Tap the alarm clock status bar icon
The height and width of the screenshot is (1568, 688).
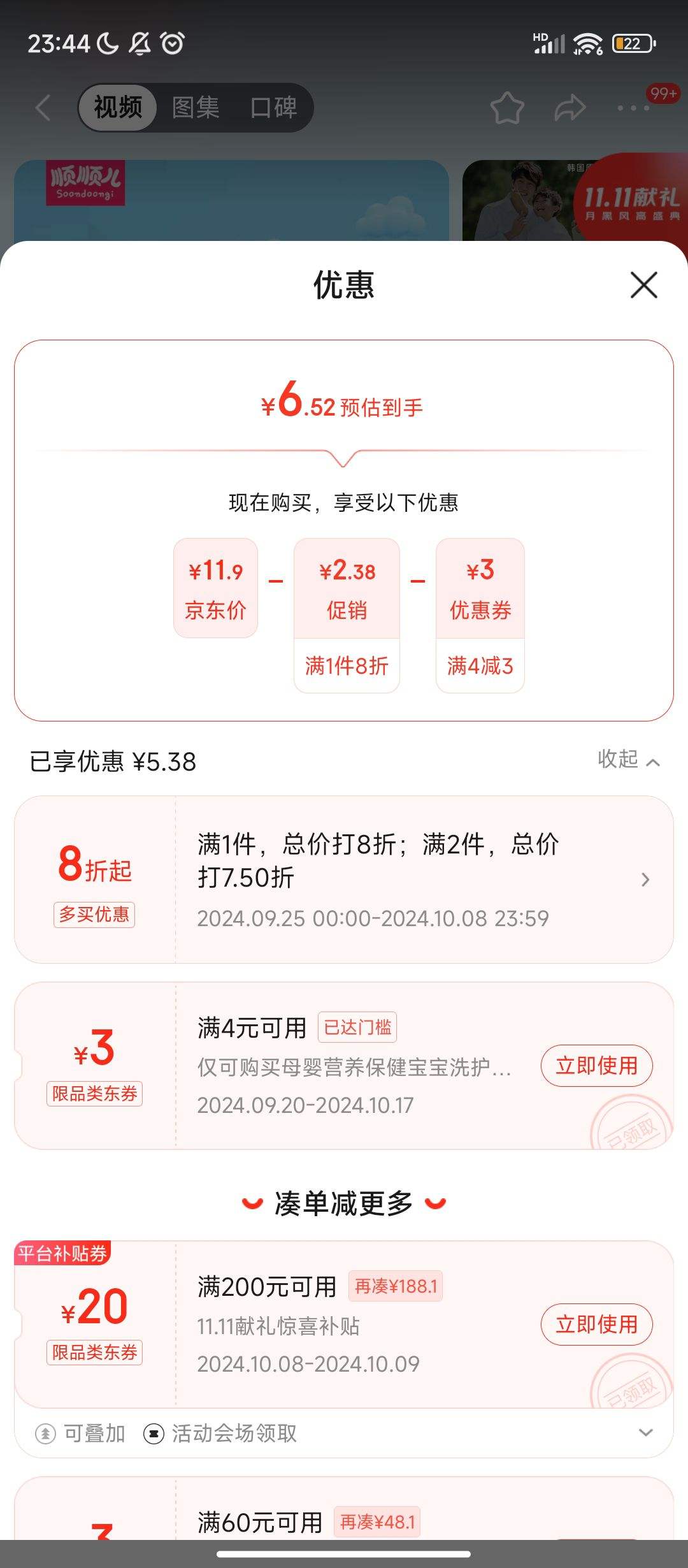pos(172,42)
